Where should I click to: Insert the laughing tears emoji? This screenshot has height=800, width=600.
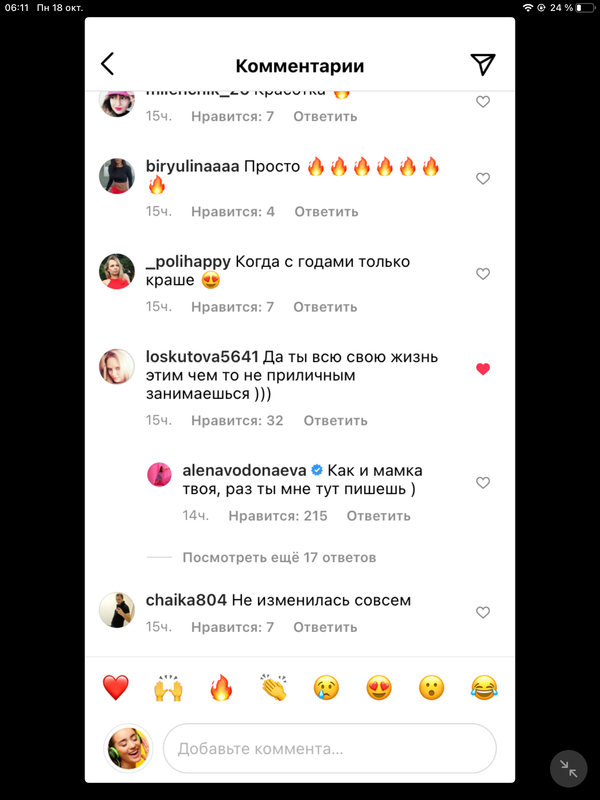click(x=485, y=688)
